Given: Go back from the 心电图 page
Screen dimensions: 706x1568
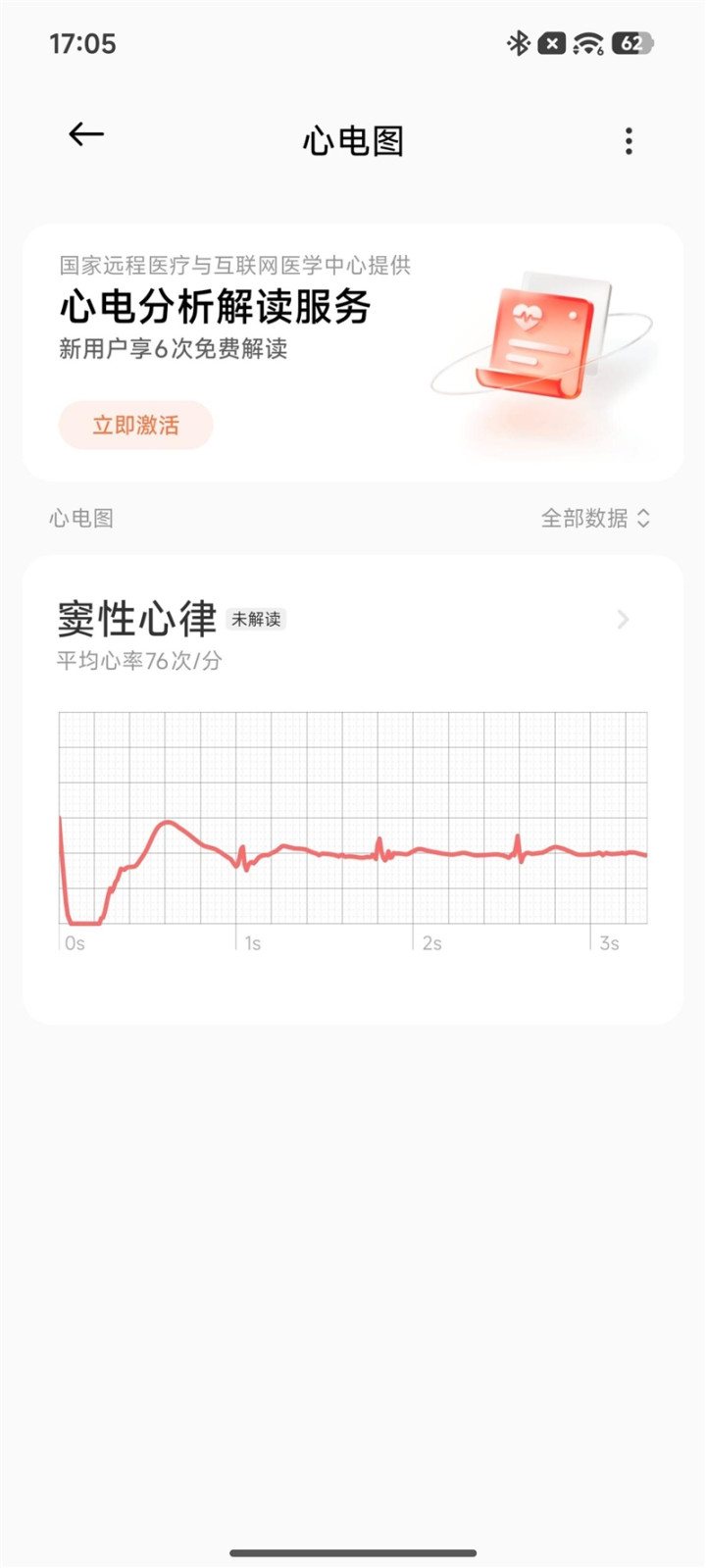Looking at the screenshot, I should [x=86, y=135].
